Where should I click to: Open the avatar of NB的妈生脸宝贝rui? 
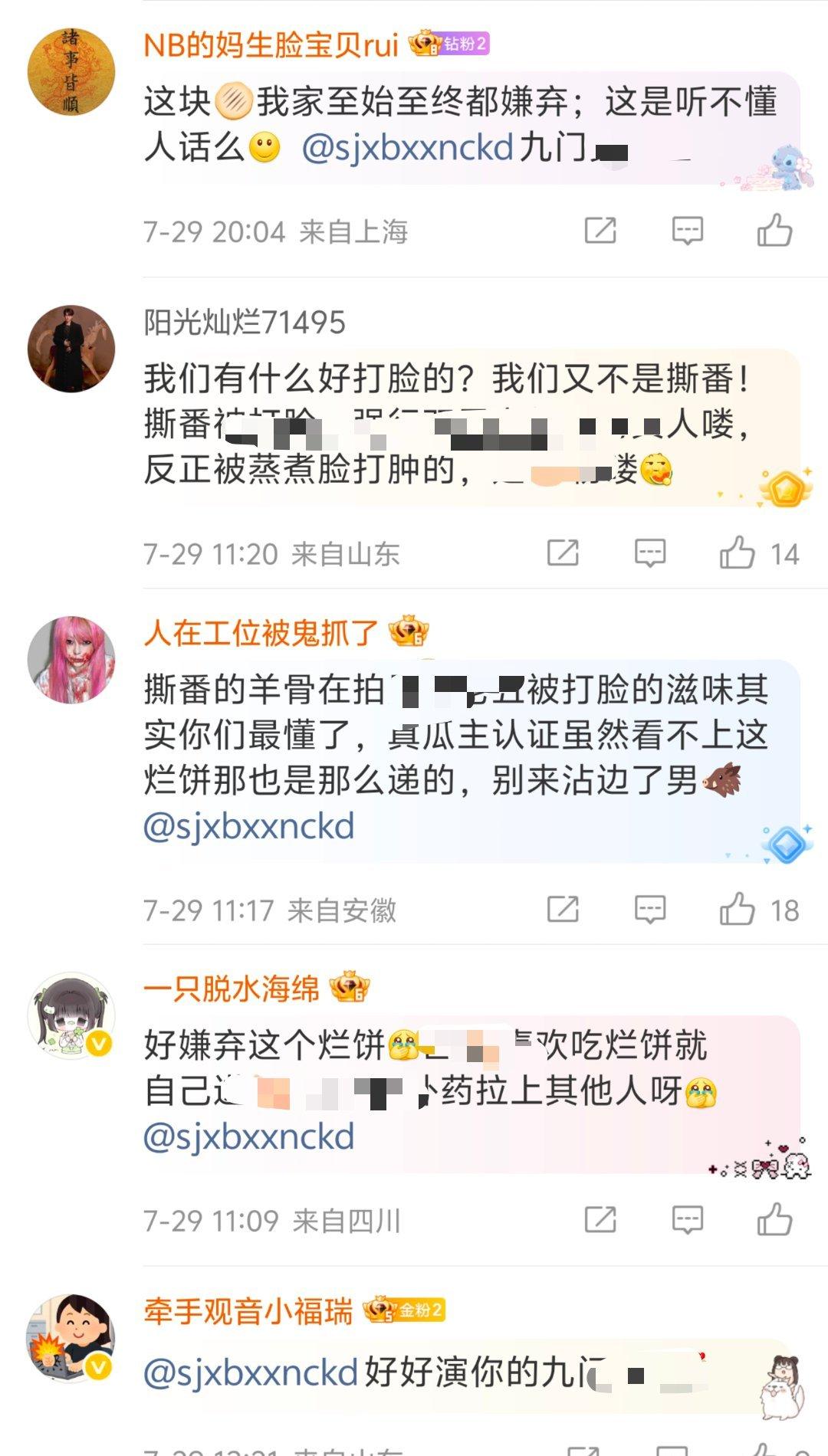click(x=71, y=72)
